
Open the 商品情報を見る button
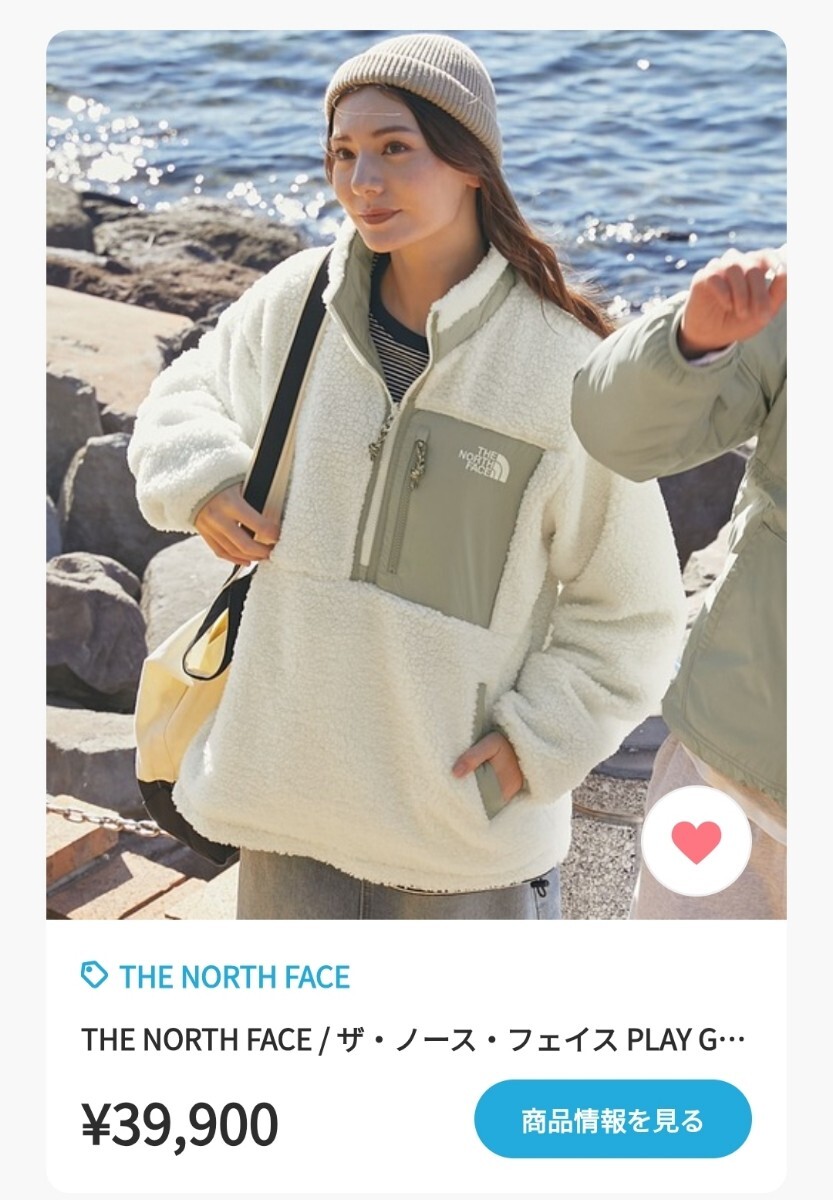(x=612, y=1119)
